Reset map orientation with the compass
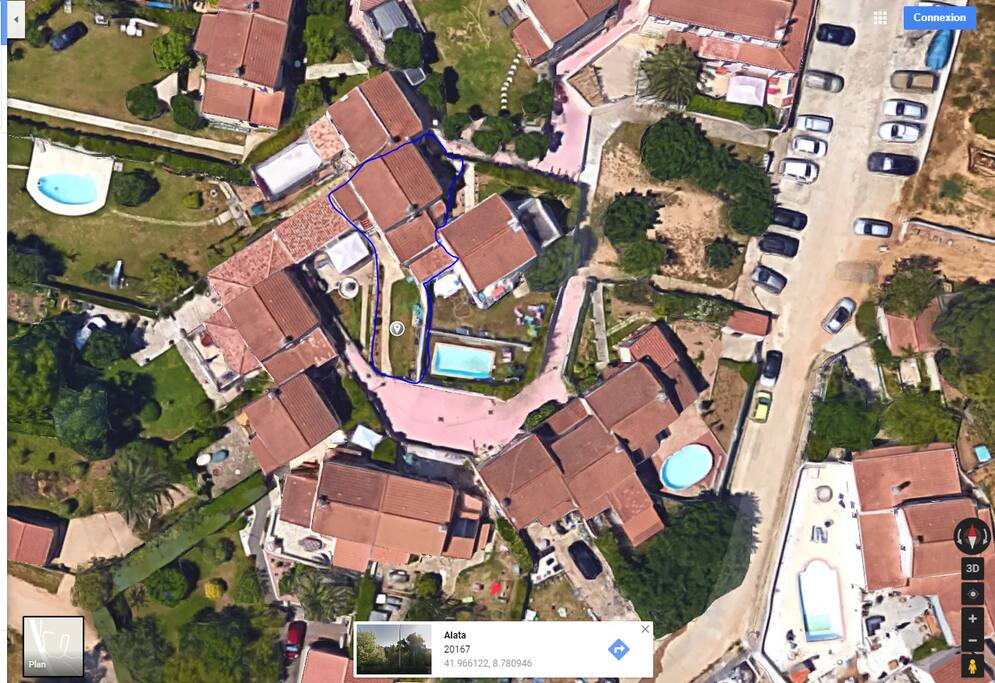Image resolution: width=995 pixels, height=683 pixels. click(971, 535)
